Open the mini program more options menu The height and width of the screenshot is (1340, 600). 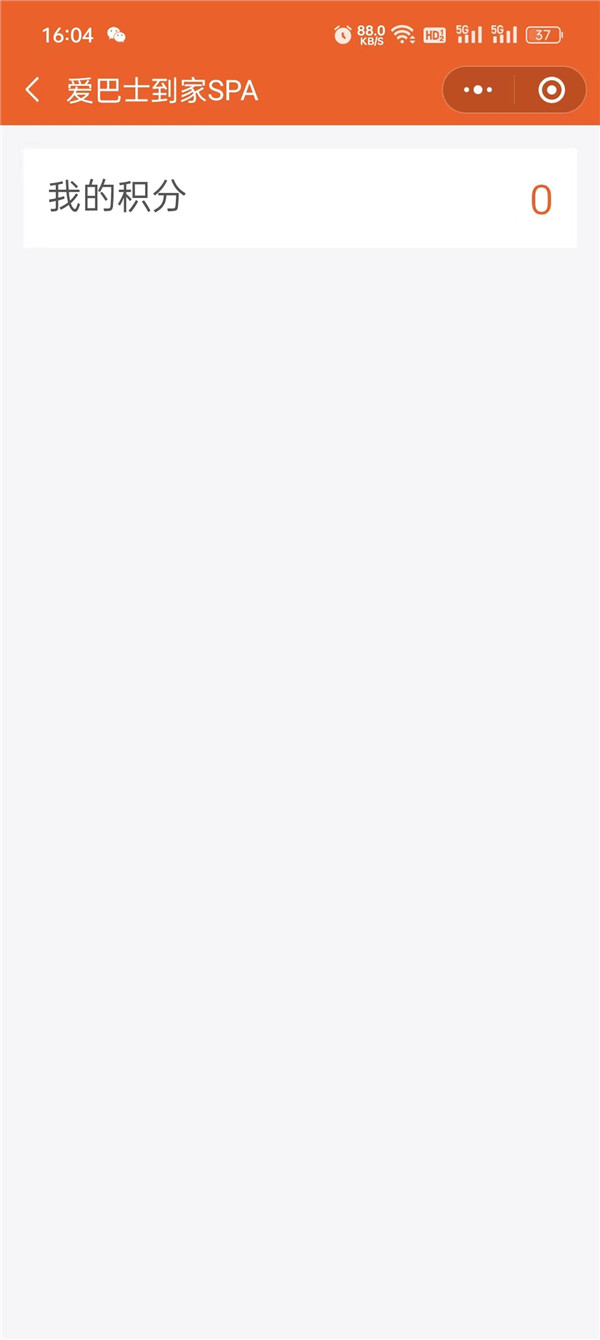pos(479,91)
